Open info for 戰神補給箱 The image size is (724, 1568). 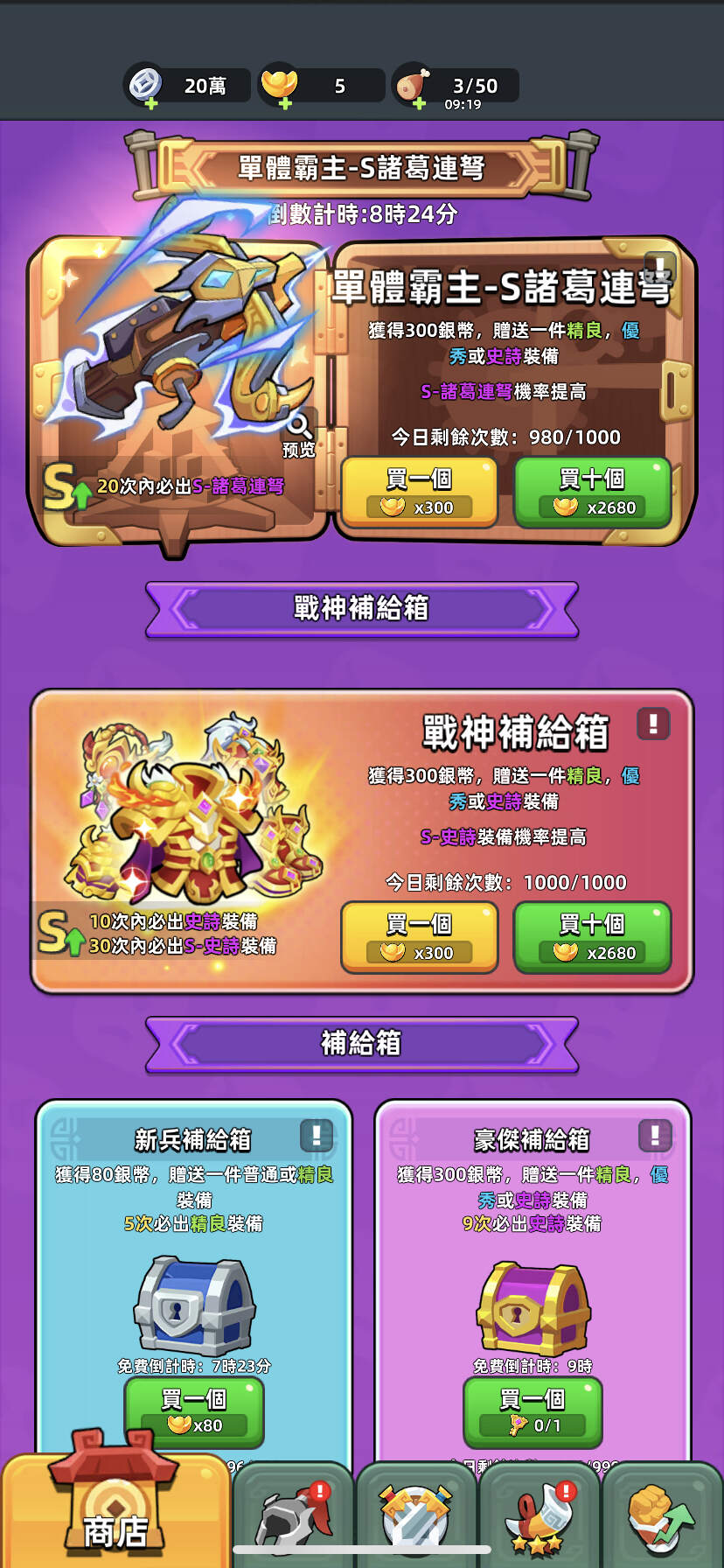[x=653, y=724]
